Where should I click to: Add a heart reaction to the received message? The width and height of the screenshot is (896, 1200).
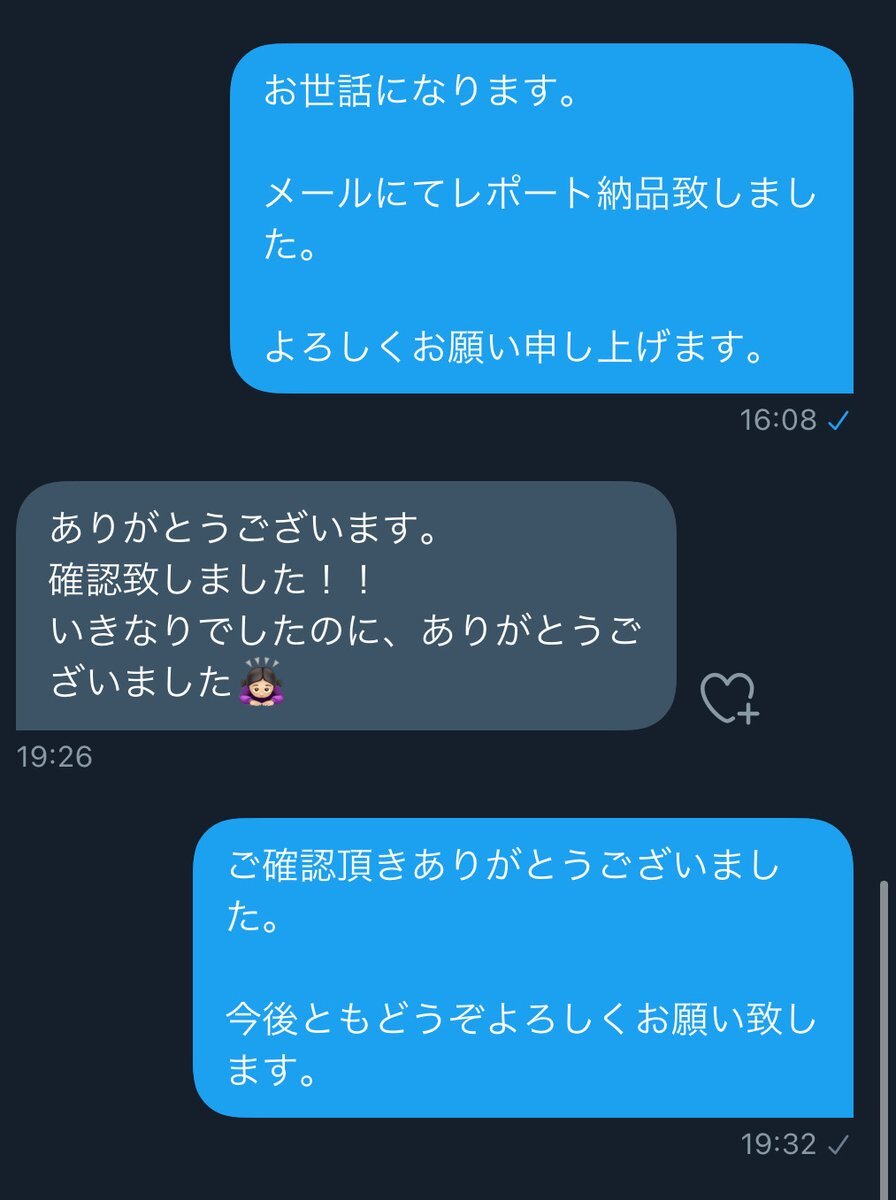point(728,697)
